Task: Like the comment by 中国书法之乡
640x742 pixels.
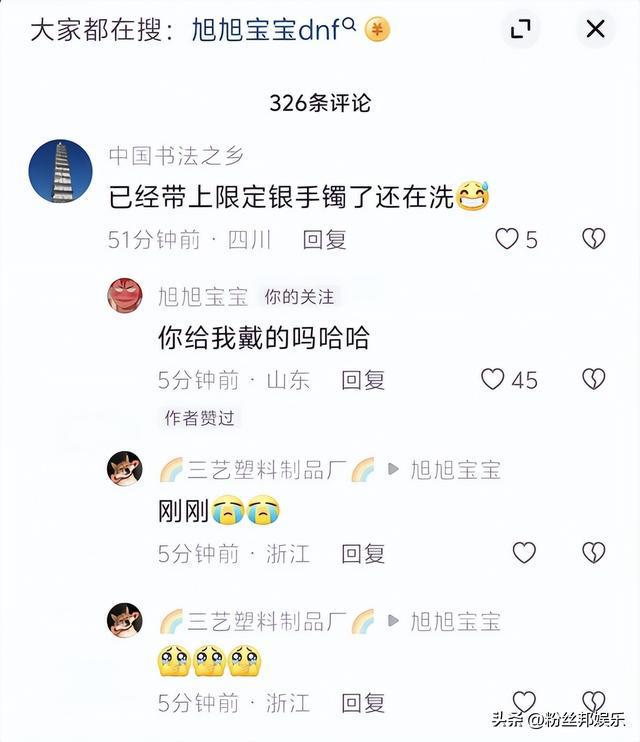Action: coord(508,238)
